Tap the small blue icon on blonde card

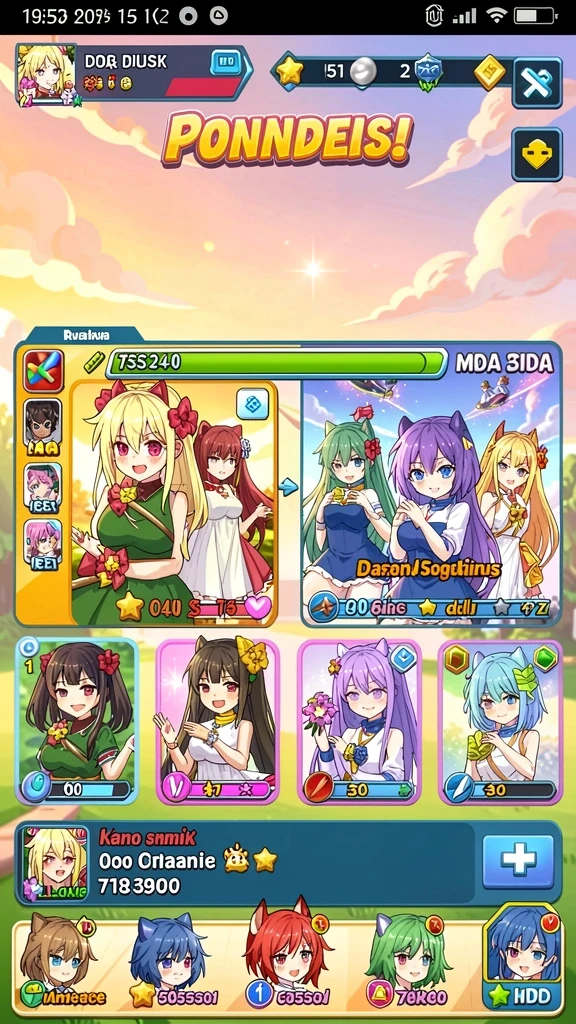coord(252,404)
